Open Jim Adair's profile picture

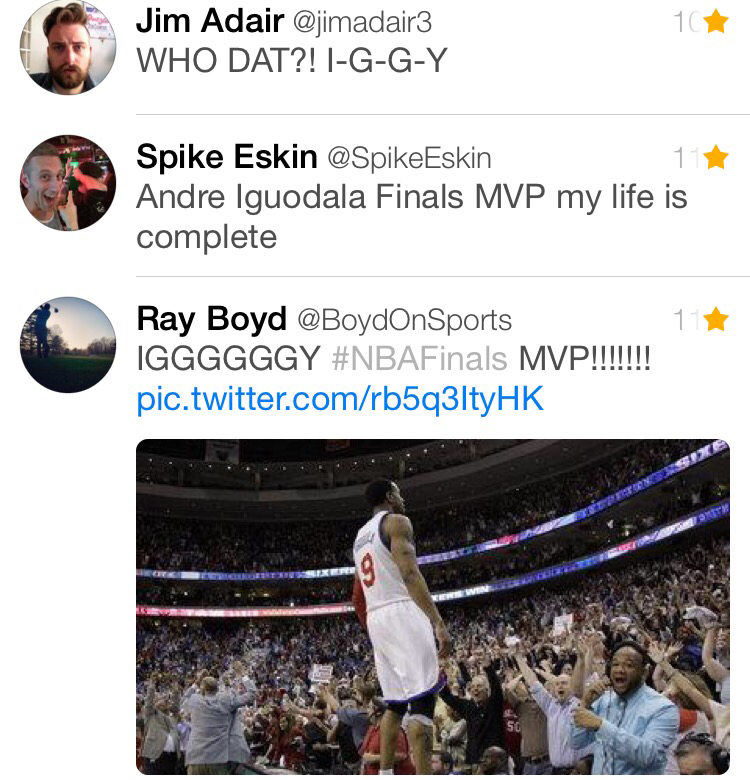(x=68, y=47)
